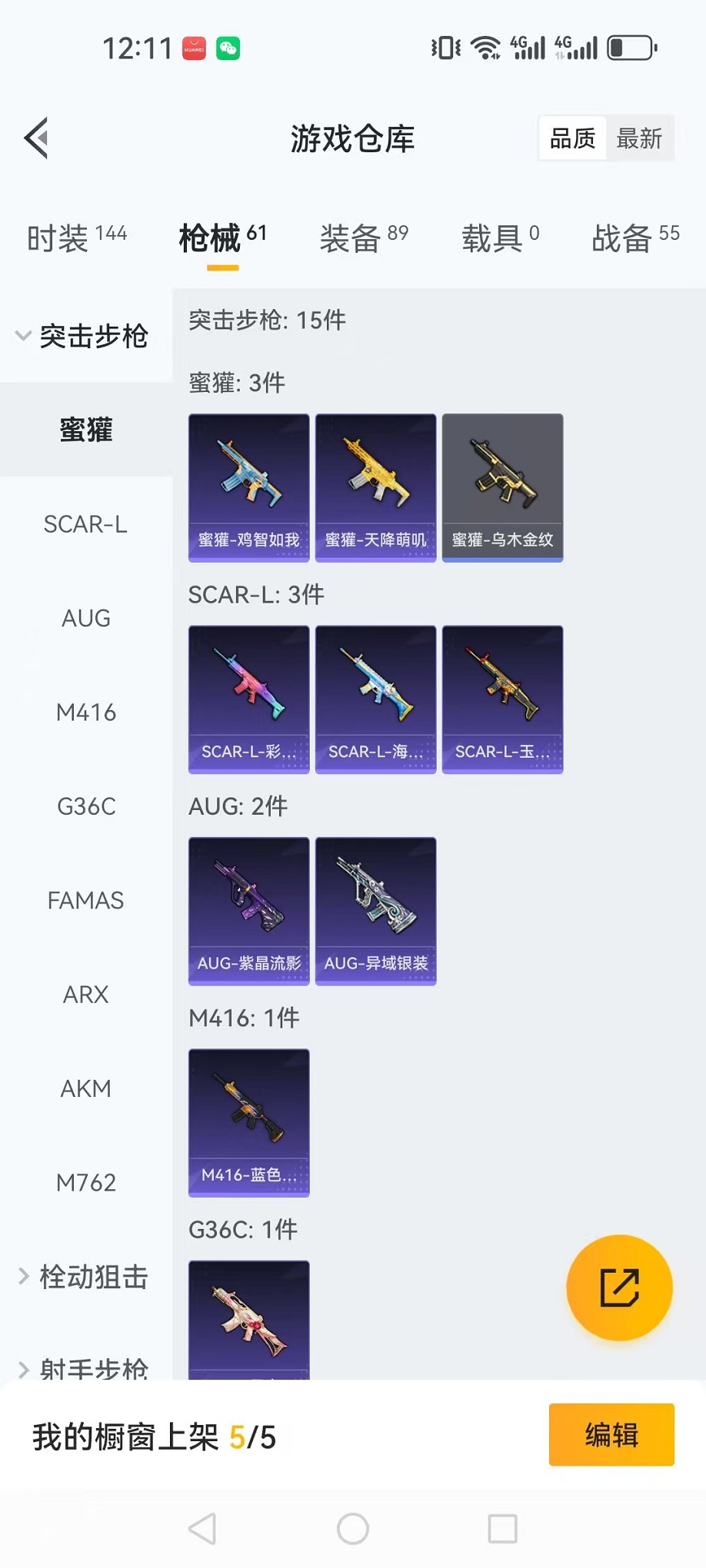Viewport: 706px width, 1568px height.
Task: Sort by 最新
Action: (639, 138)
